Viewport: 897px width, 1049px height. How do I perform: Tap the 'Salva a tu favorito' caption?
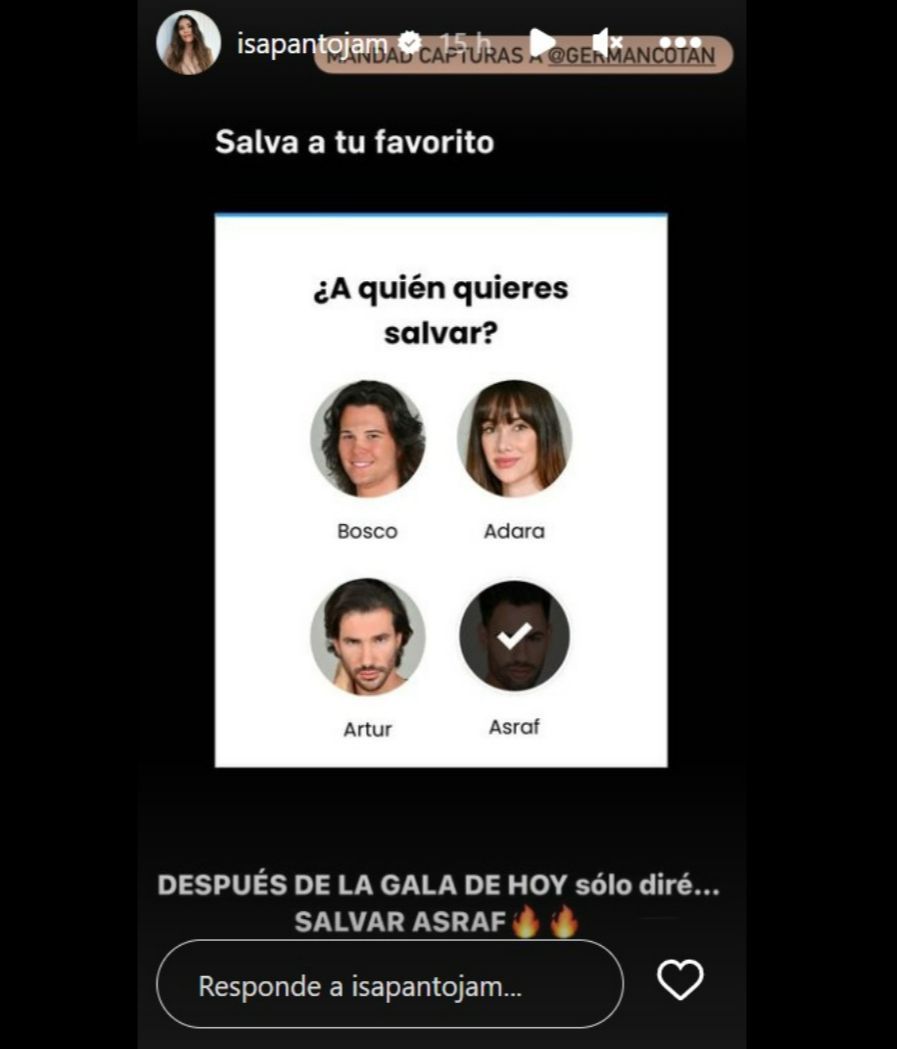[x=353, y=142]
